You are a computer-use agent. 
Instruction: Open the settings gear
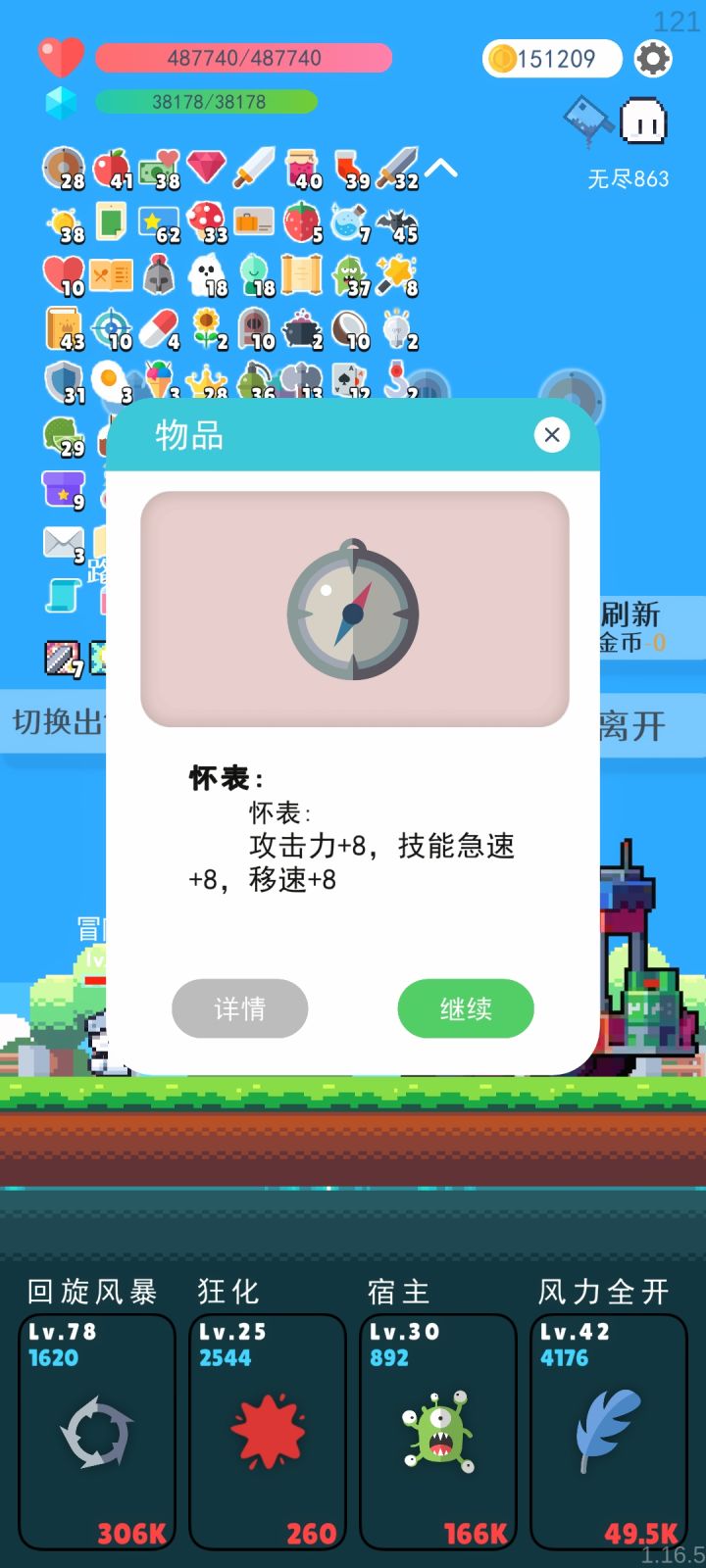coord(653,59)
